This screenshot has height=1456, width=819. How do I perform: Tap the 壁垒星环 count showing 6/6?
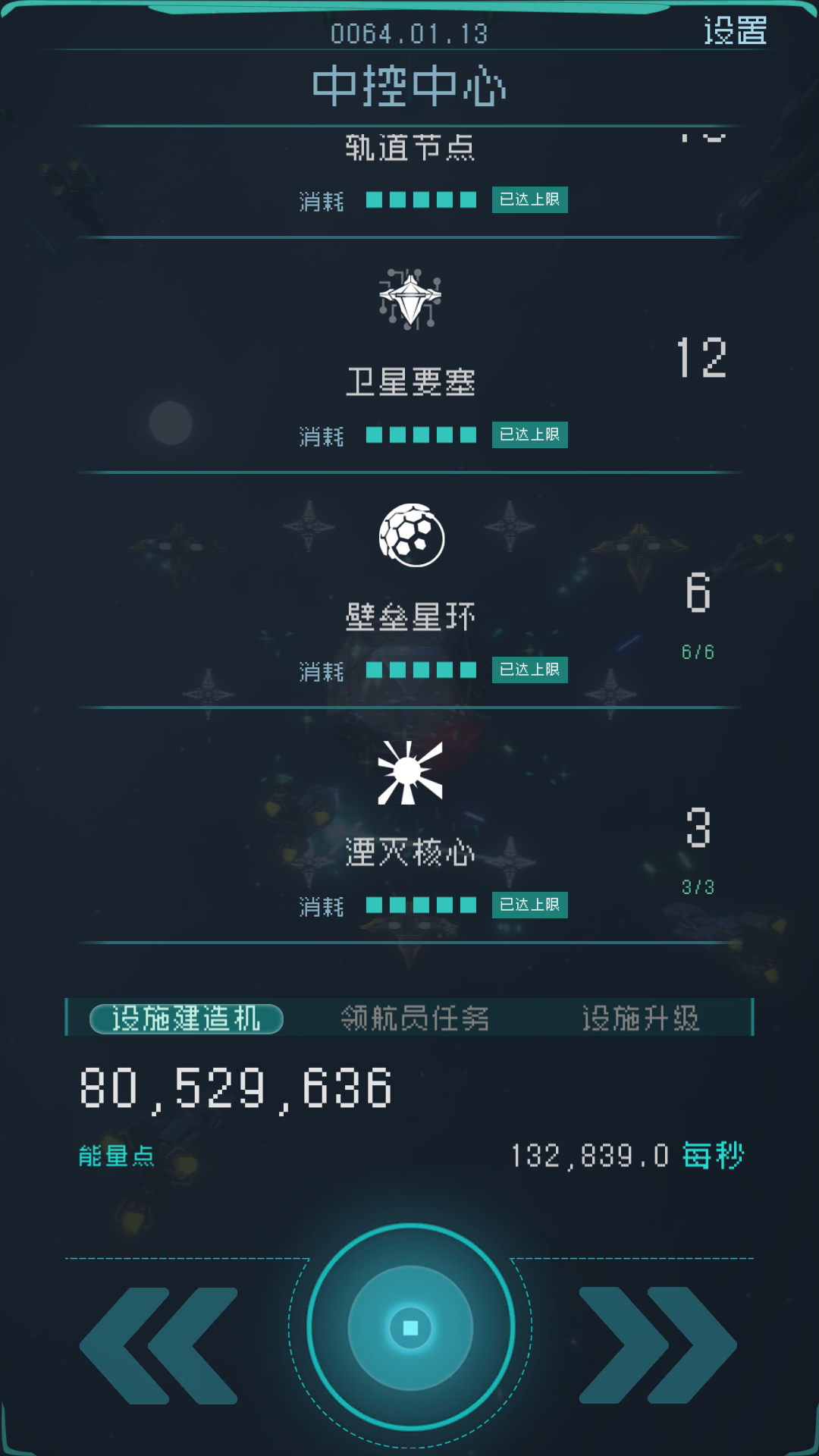click(698, 651)
